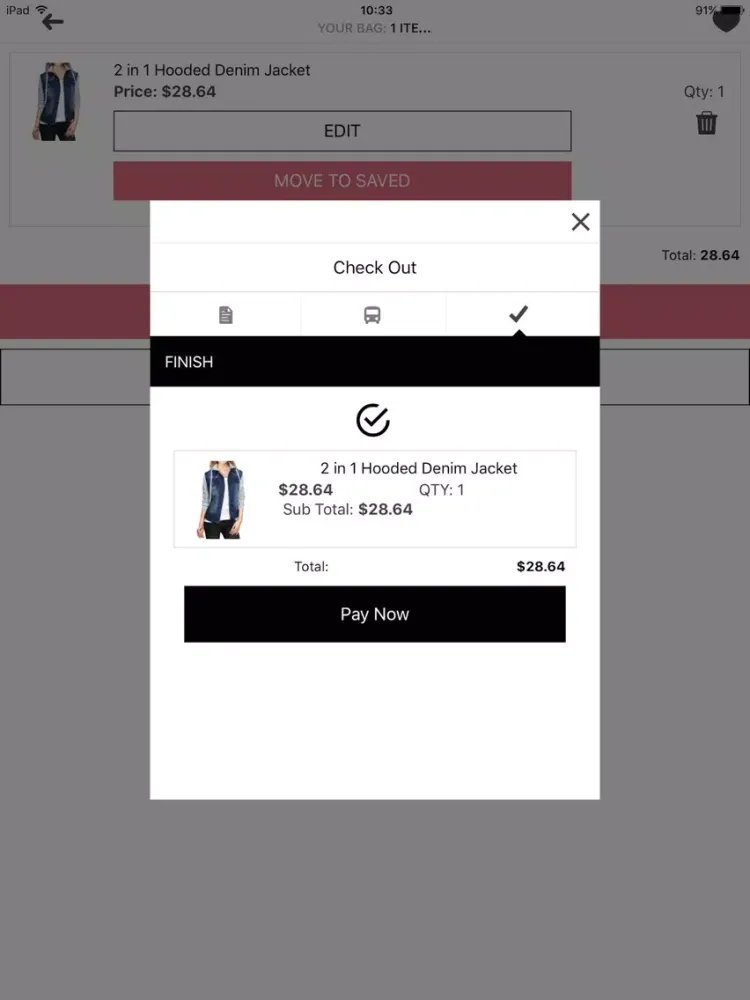Edit the 2 in 1 Hooded Denim Jacket

coord(342,131)
